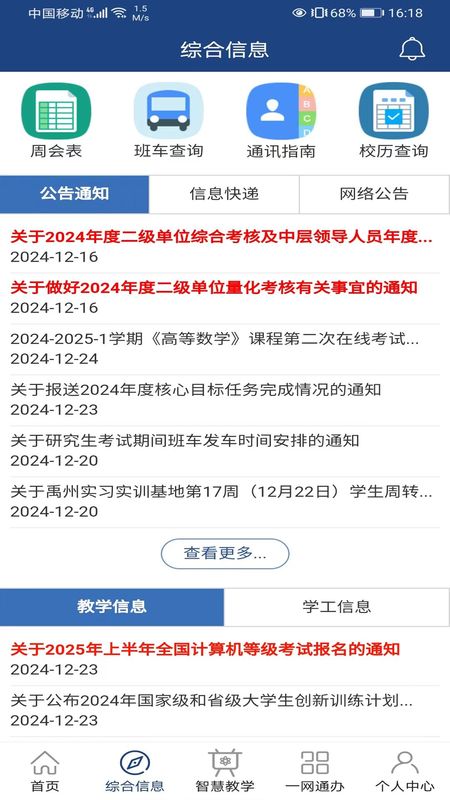Open the 禹州实习实训基地 notice
450x800 pixels.
click(x=225, y=502)
